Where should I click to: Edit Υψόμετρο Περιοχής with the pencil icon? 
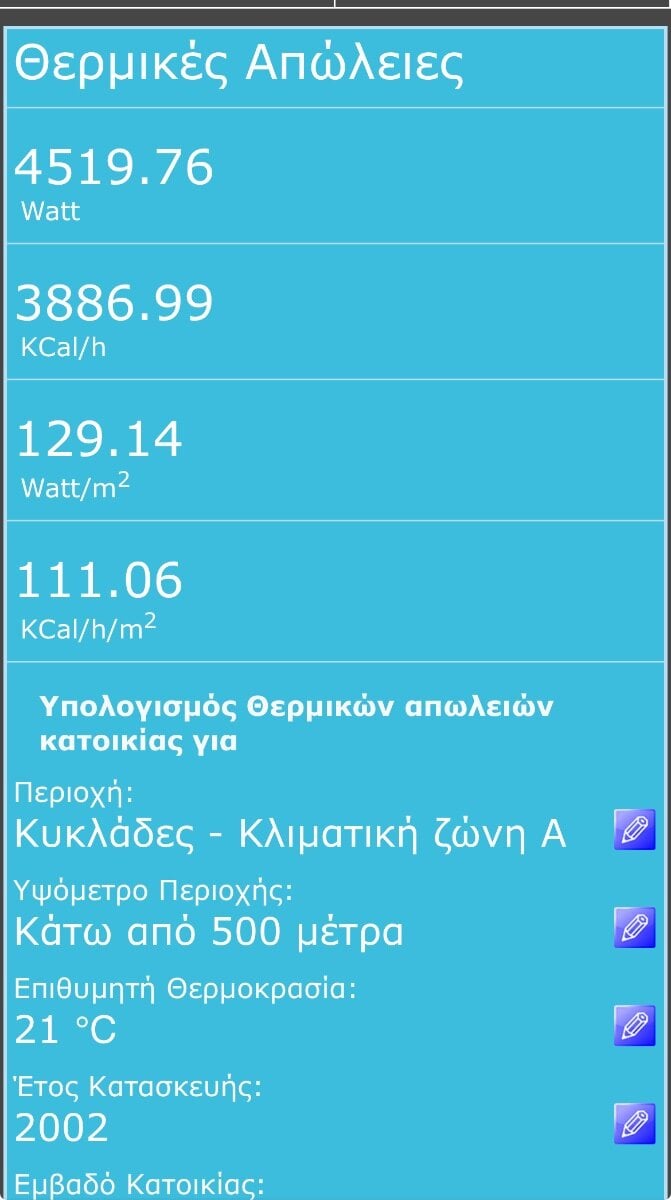click(x=634, y=928)
